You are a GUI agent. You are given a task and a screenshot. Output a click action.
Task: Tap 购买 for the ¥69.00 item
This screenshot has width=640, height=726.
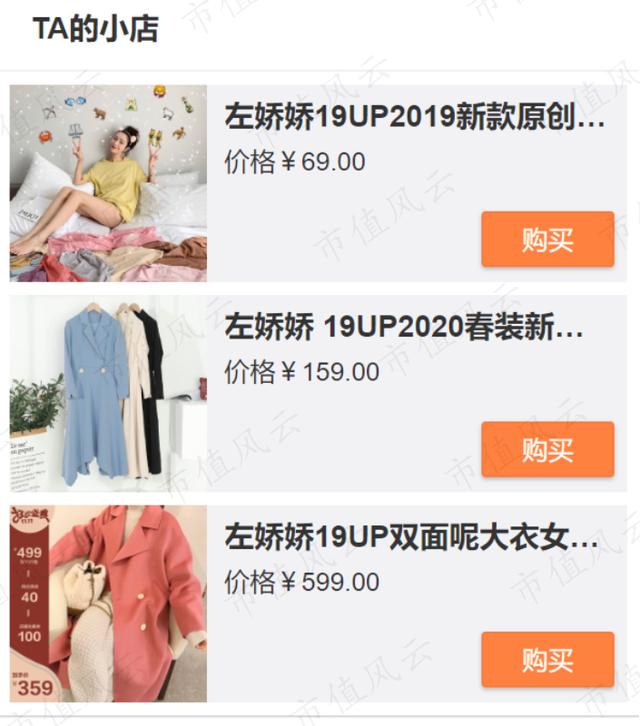tap(547, 240)
